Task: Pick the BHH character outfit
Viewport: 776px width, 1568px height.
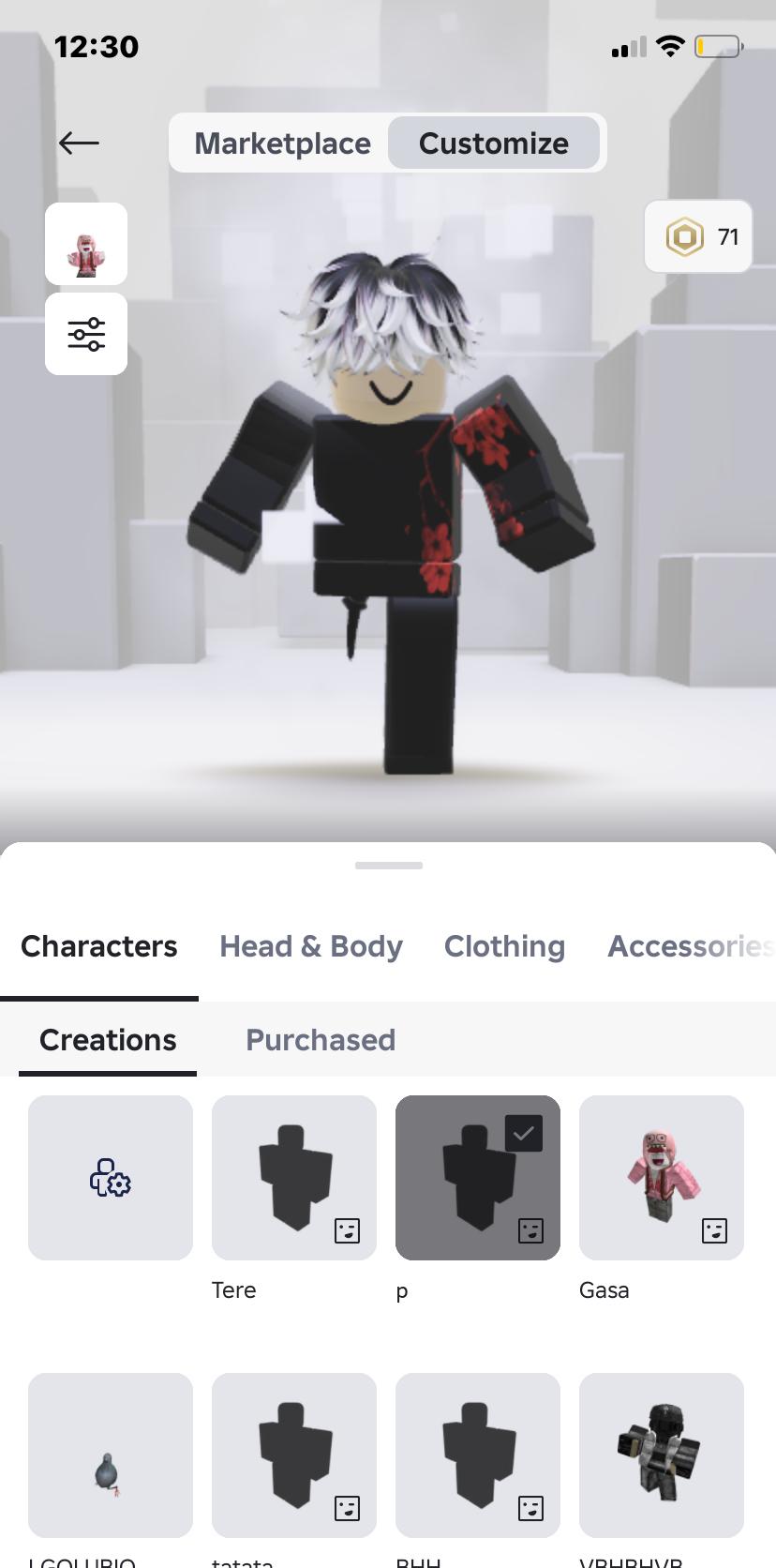Action: click(478, 1455)
